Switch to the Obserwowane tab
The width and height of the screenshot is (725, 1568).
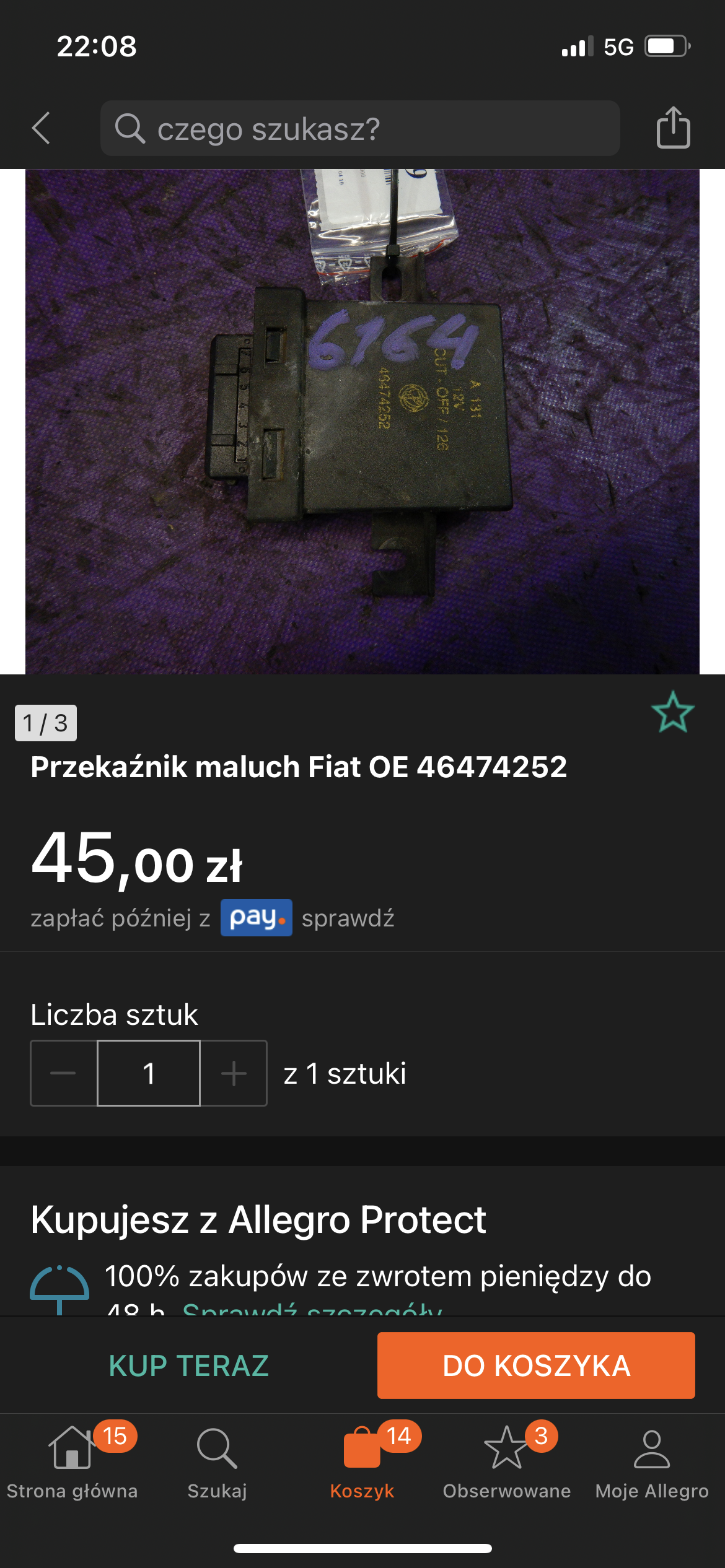click(x=507, y=1462)
